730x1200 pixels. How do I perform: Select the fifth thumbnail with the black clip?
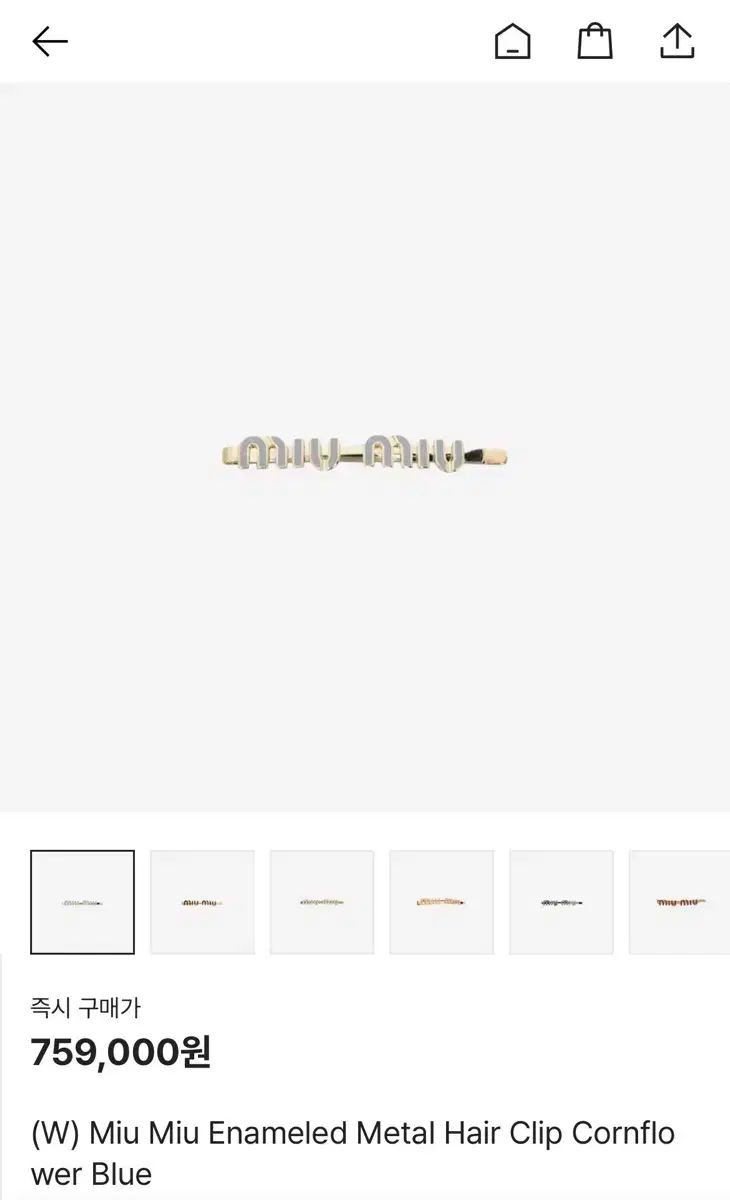pyautogui.click(x=561, y=902)
